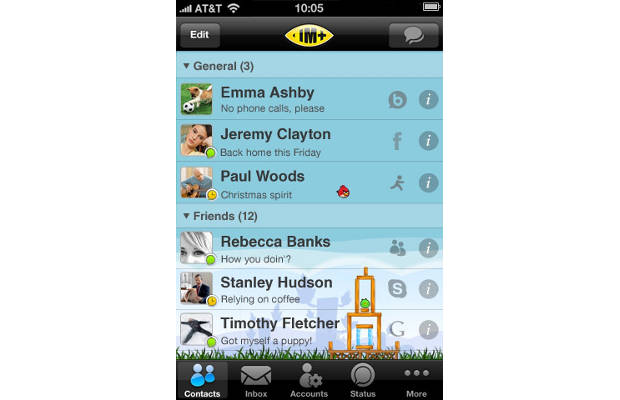View info for Timothy Fletcher
This screenshot has width=620, height=400.
pos(429,329)
